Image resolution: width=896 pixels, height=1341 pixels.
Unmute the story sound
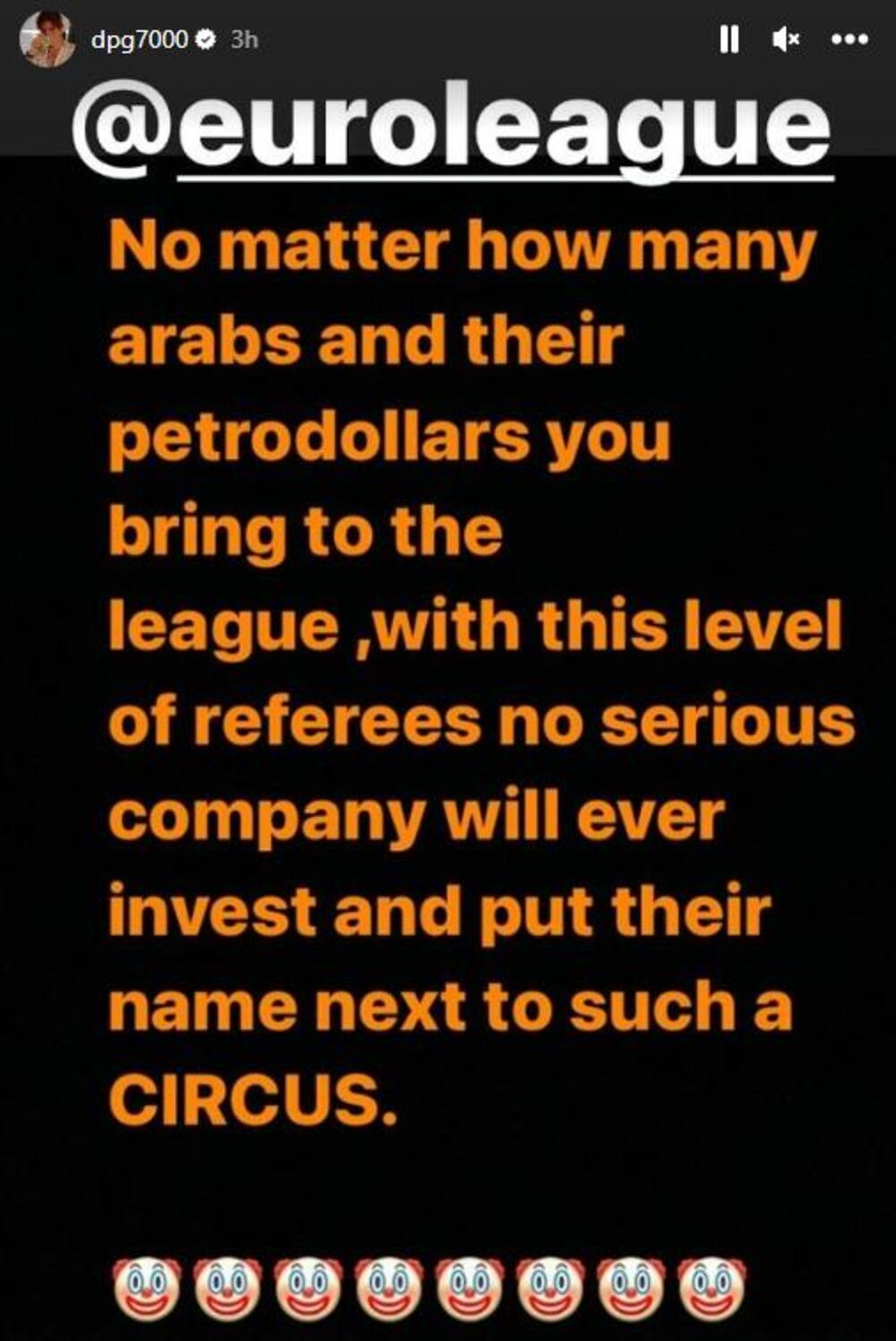pyautogui.click(x=786, y=39)
